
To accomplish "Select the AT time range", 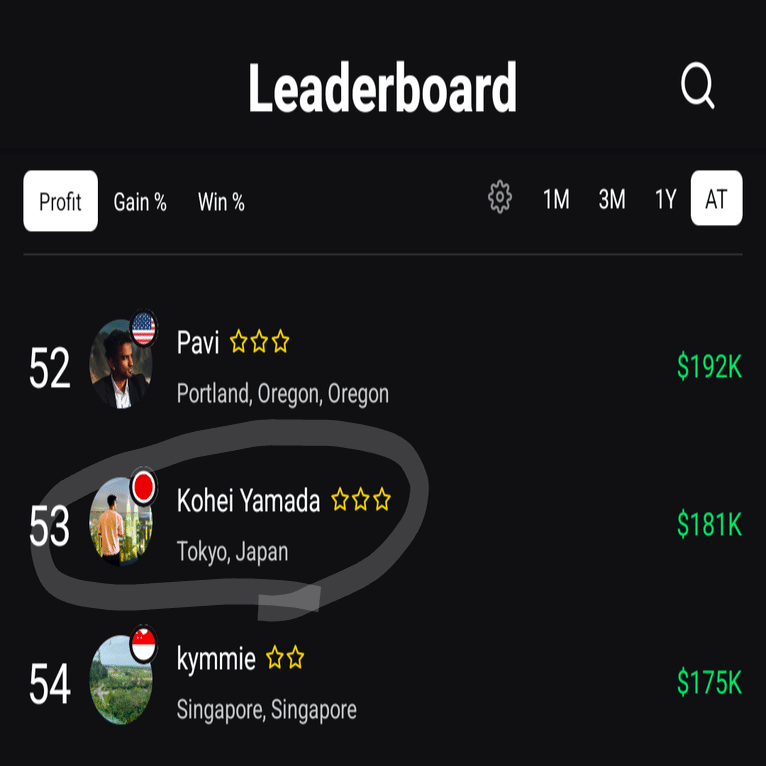I will 716,199.
